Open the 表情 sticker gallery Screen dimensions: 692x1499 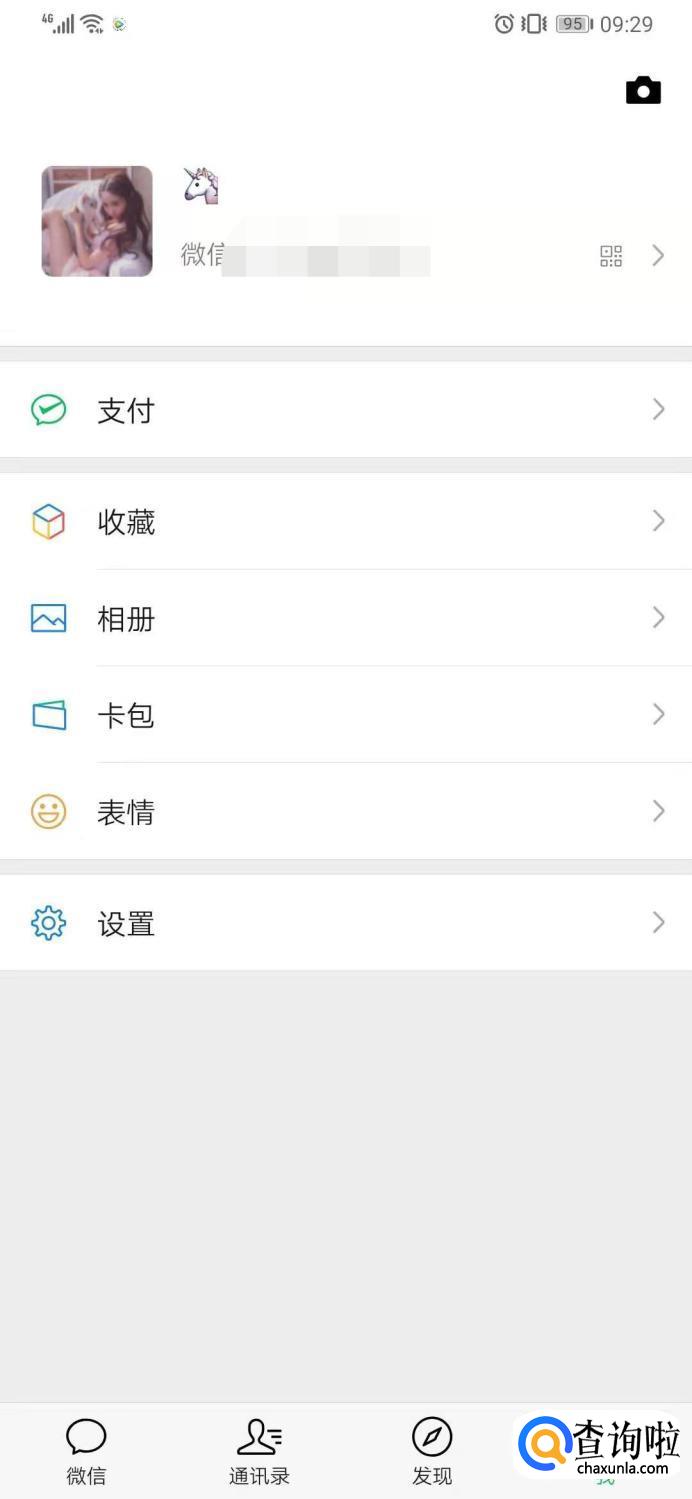345,811
